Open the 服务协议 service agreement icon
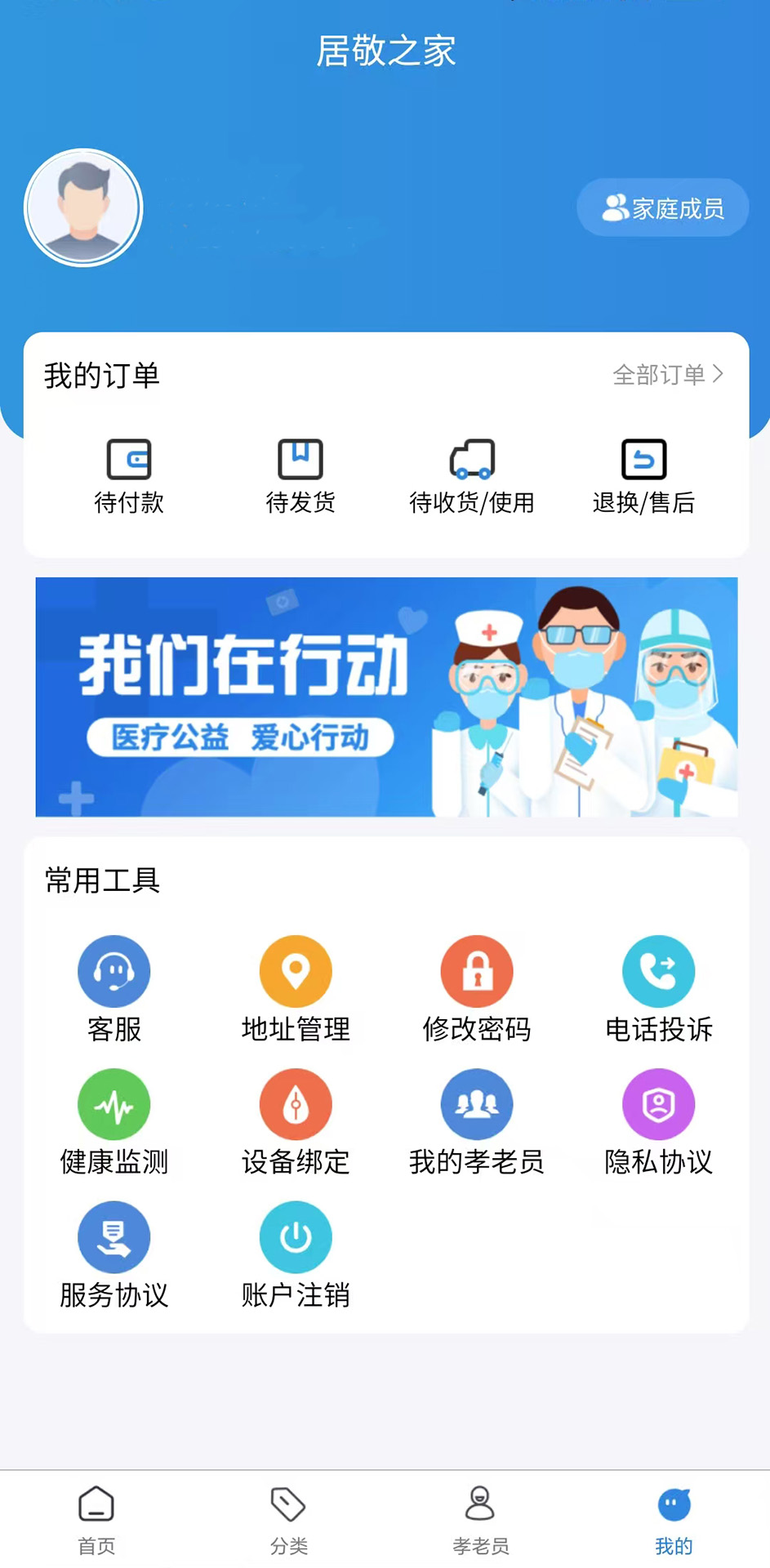This screenshot has width=770, height=1568. [x=113, y=1236]
